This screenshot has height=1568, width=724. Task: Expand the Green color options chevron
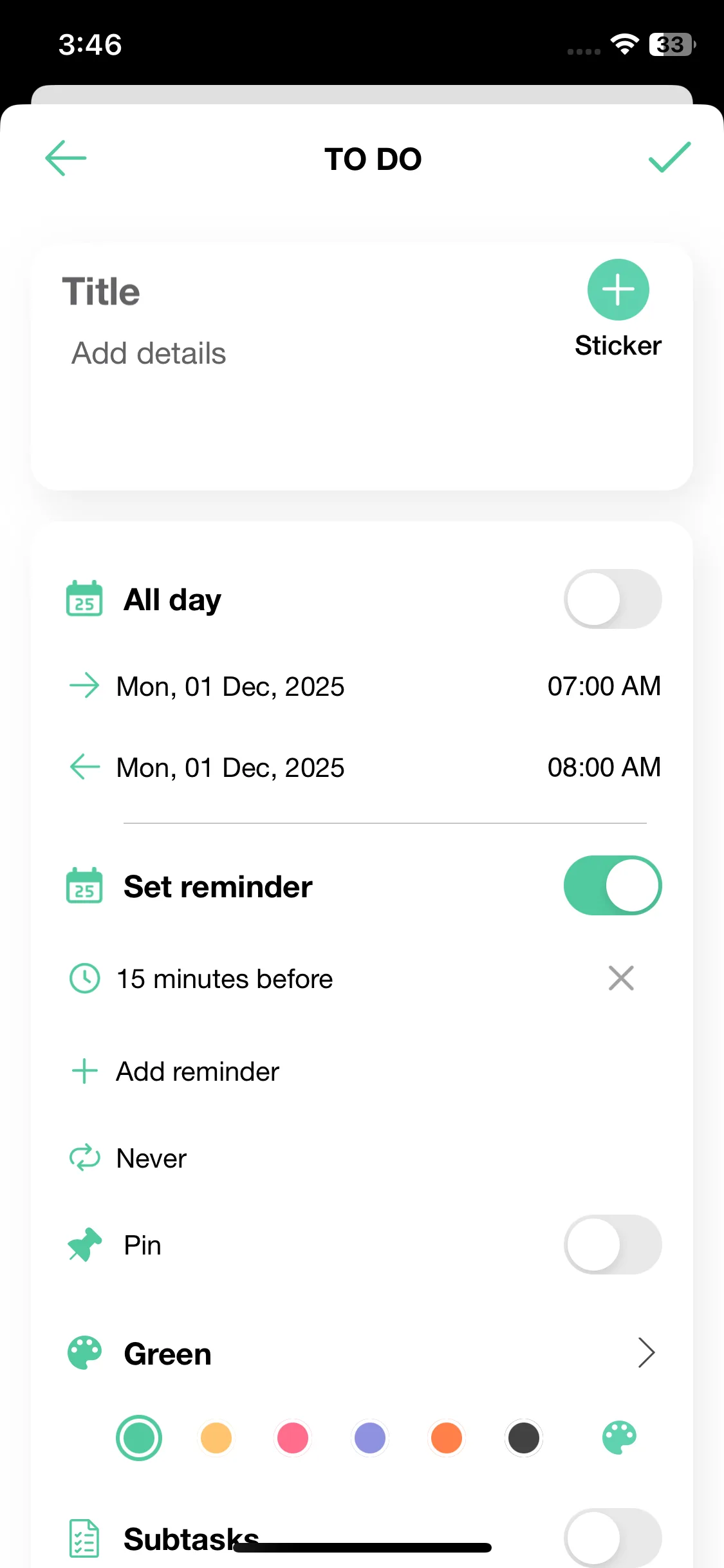[646, 1352]
